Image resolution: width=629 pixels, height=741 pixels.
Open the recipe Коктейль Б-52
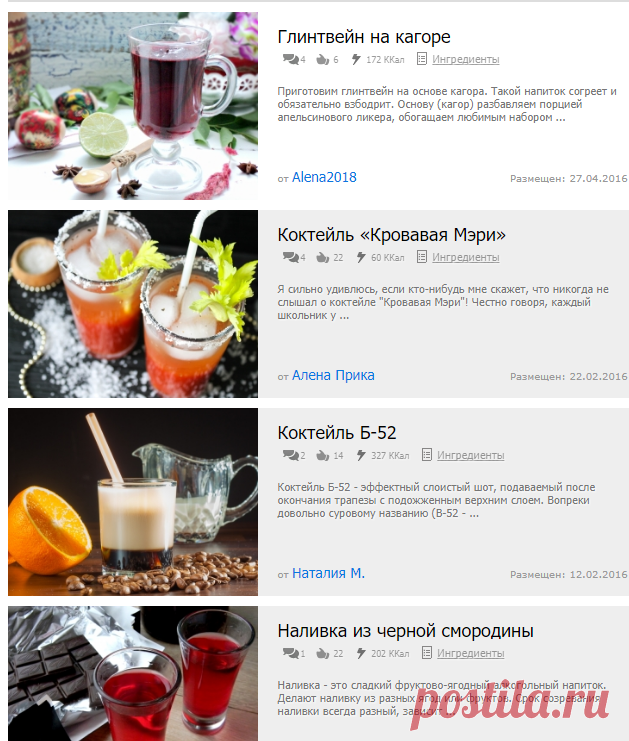point(337,433)
